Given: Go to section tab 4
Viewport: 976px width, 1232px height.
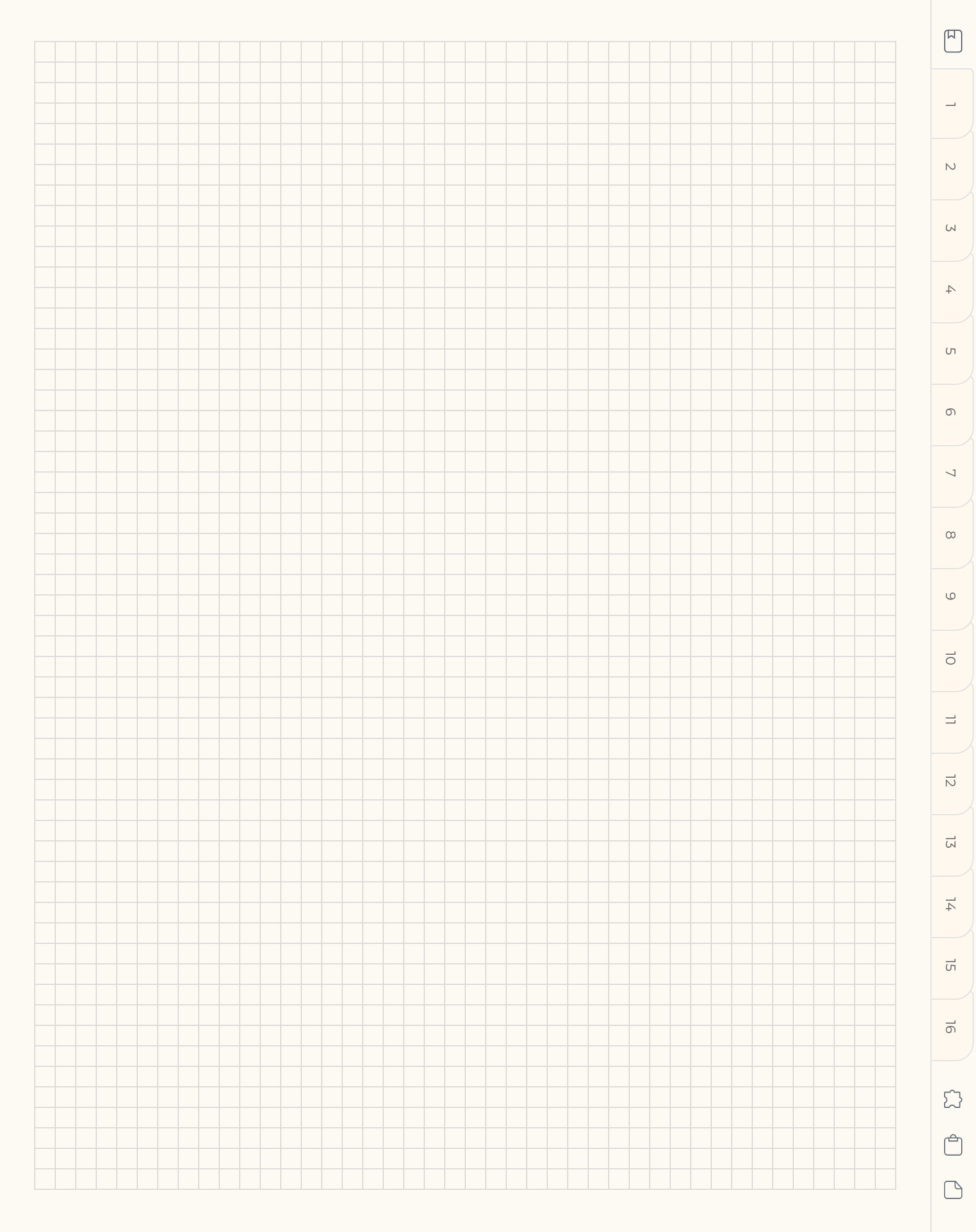Looking at the screenshot, I should [x=951, y=289].
